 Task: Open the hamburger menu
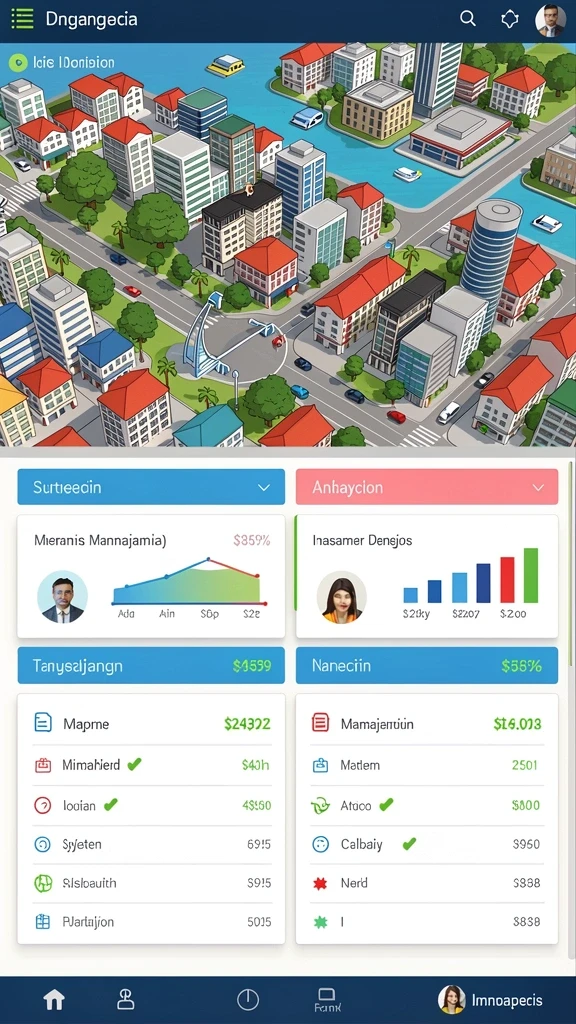click(x=22, y=18)
